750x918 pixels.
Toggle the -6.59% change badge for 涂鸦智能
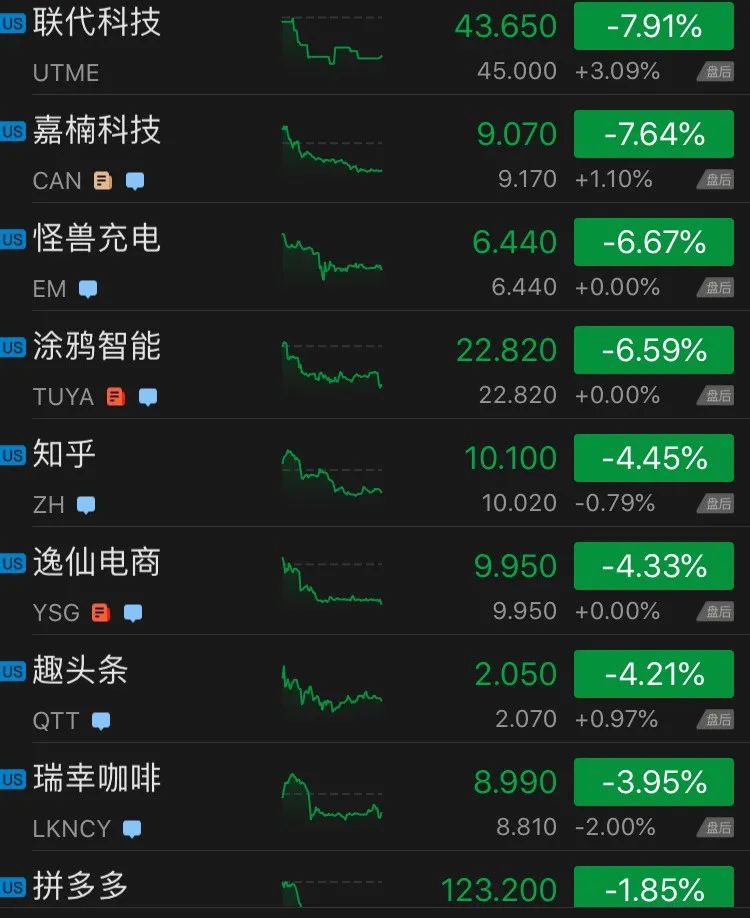653,350
